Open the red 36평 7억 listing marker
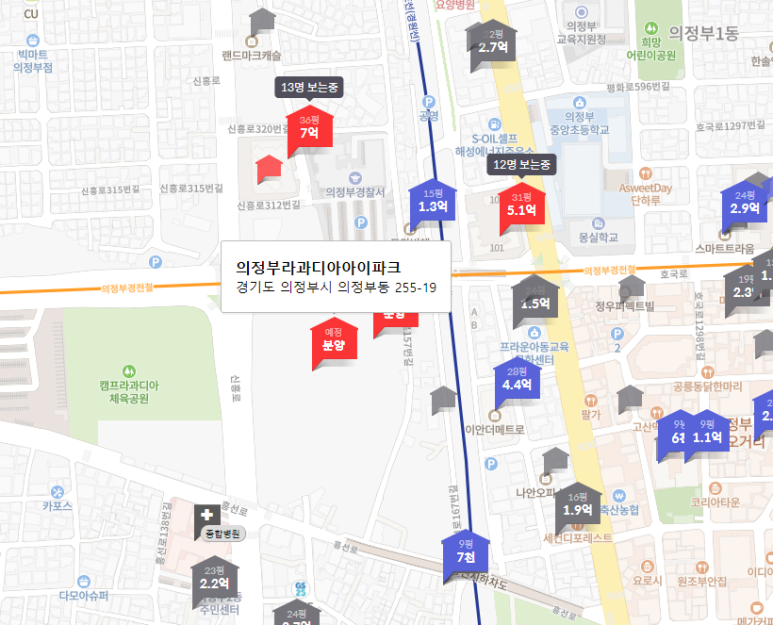The width and height of the screenshot is (773, 625). tap(309, 128)
